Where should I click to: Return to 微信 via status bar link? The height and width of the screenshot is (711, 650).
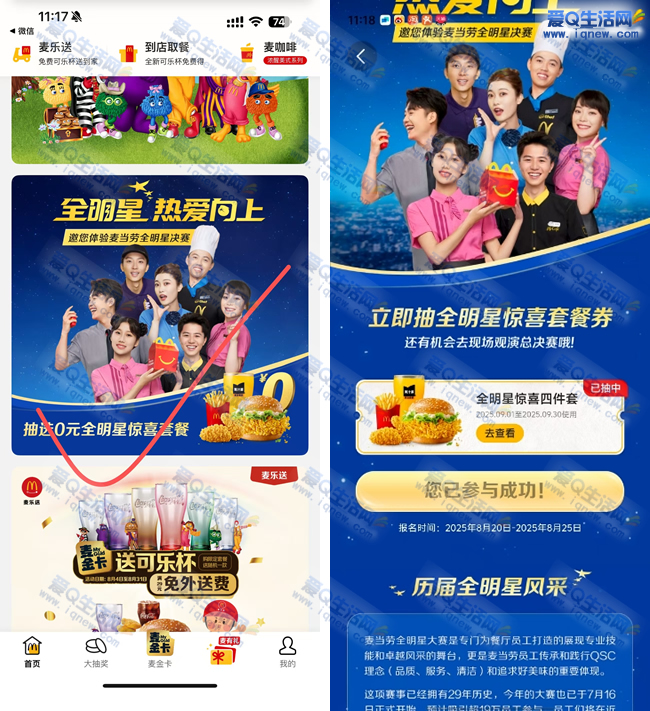(x=21, y=31)
